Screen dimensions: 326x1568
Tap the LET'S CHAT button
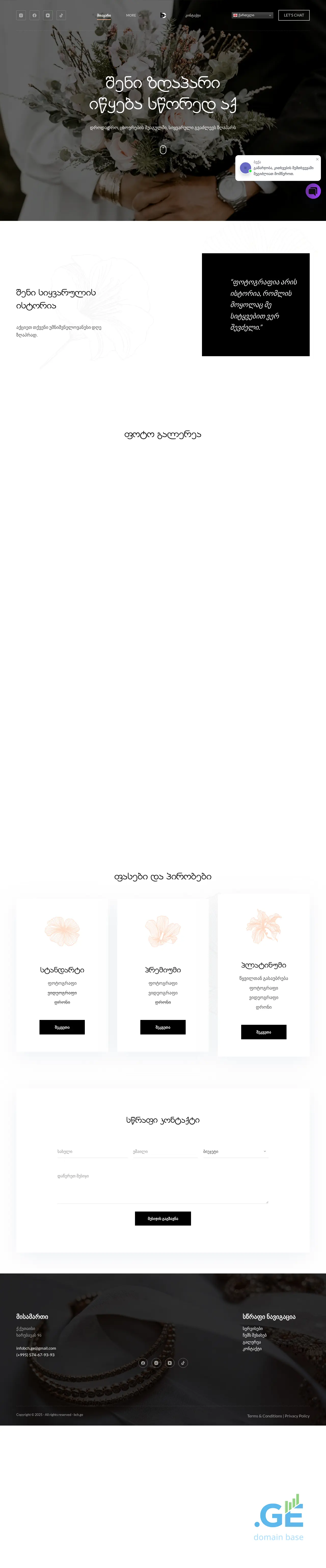click(294, 15)
